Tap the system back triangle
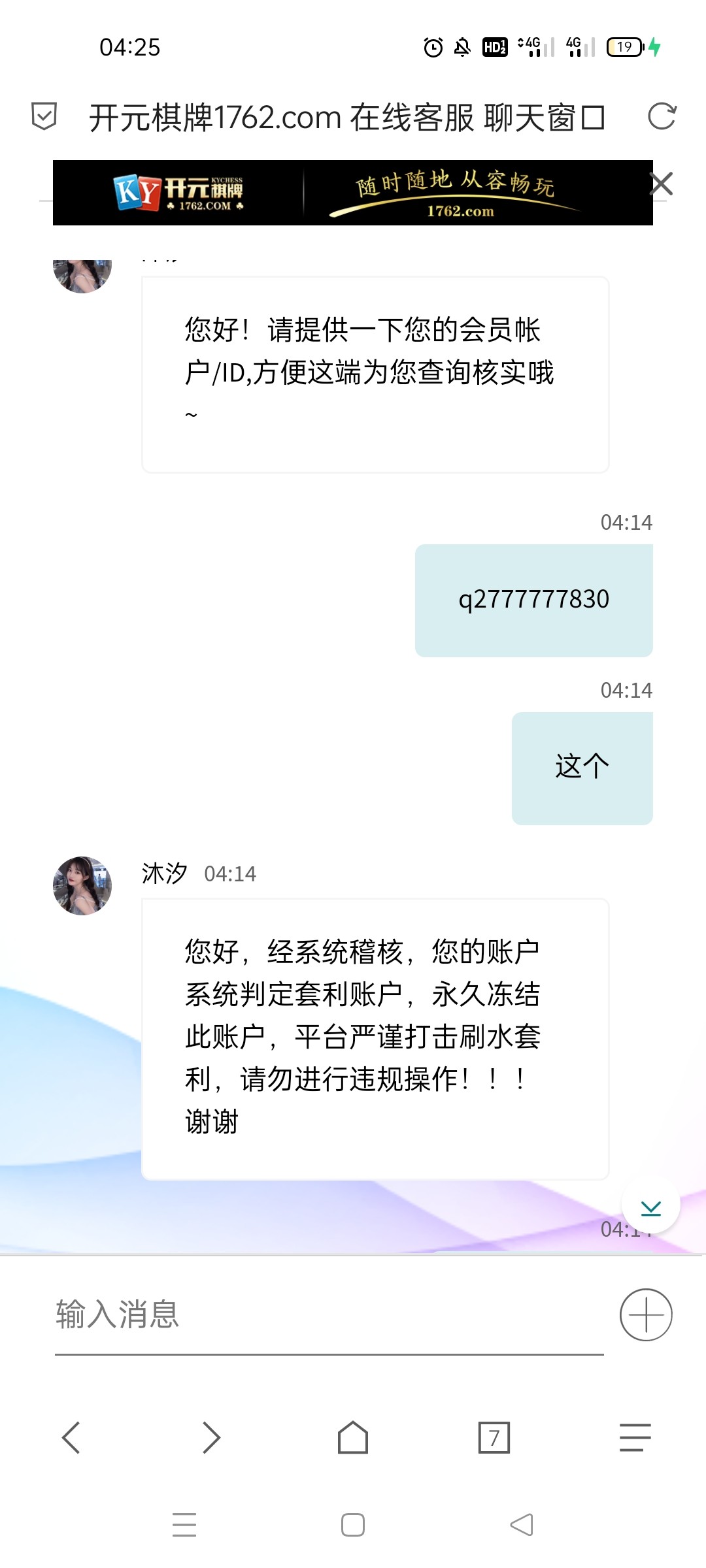This screenshot has width=706, height=1568. click(x=522, y=1525)
